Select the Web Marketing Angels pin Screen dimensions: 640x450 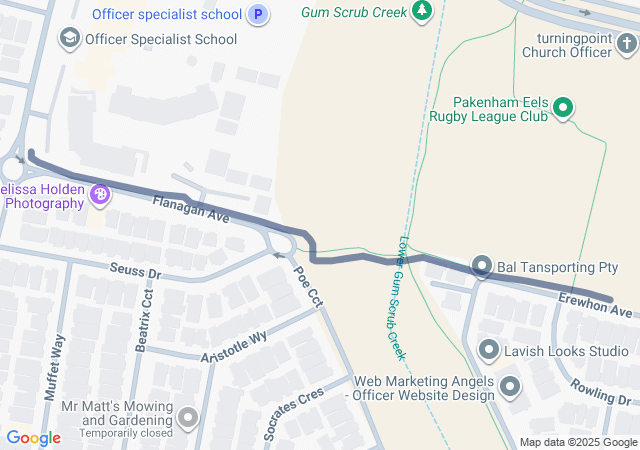click(x=510, y=386)
